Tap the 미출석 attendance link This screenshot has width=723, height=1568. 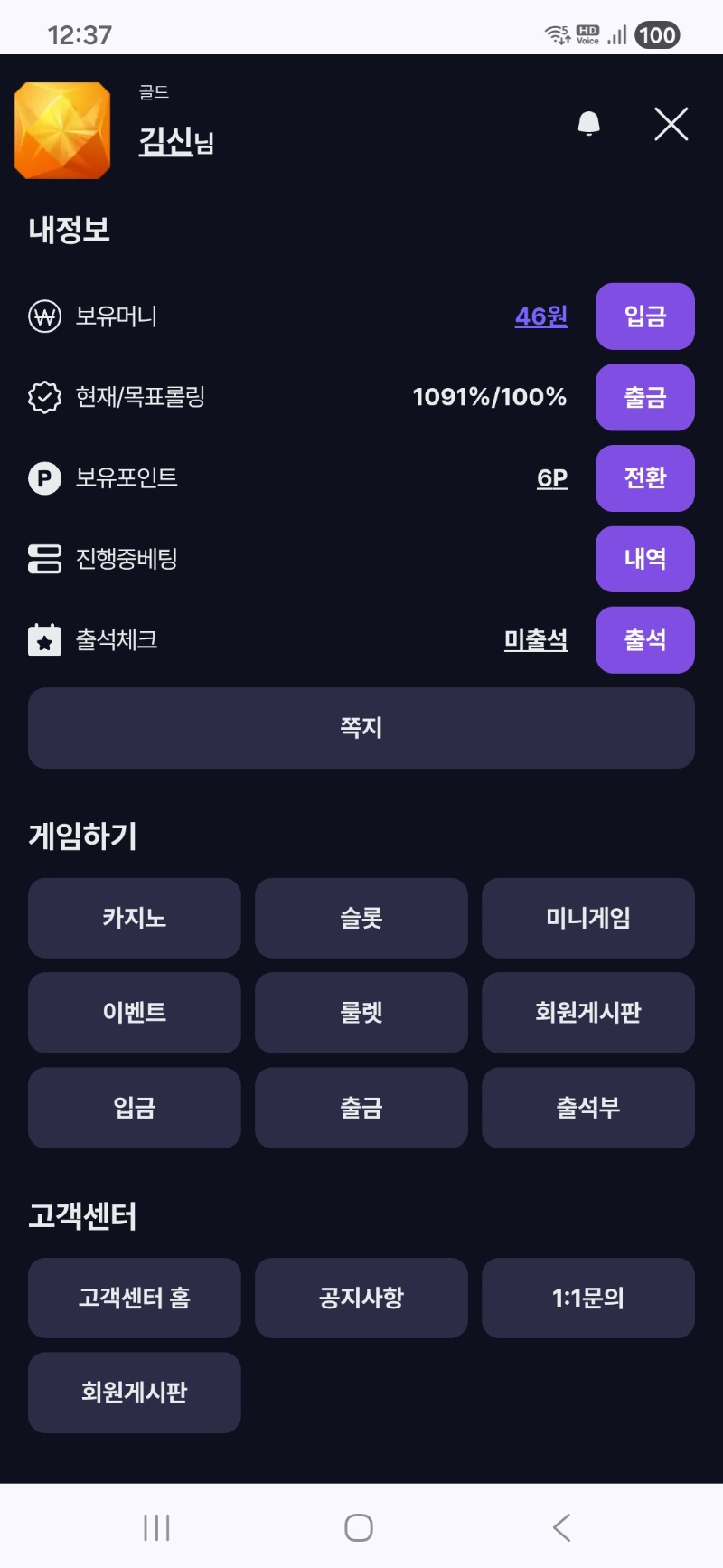coord(535,640)
